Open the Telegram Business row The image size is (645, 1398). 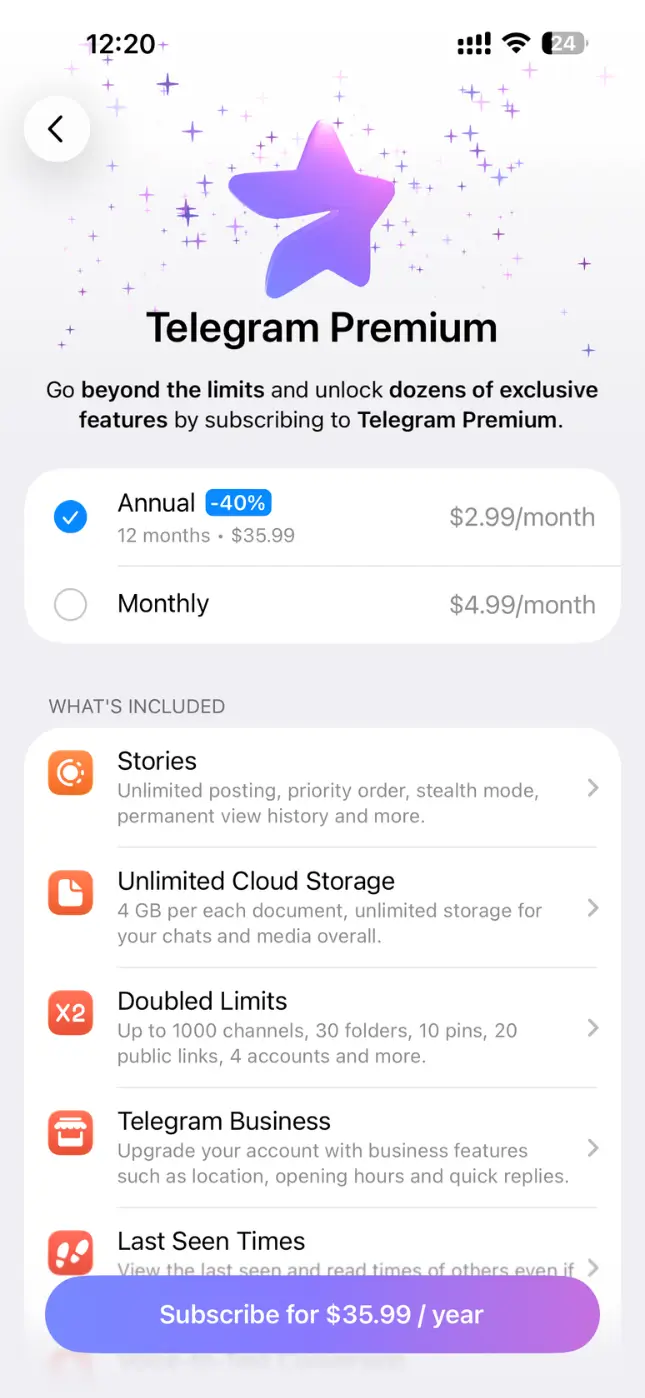pos(322,1148)
